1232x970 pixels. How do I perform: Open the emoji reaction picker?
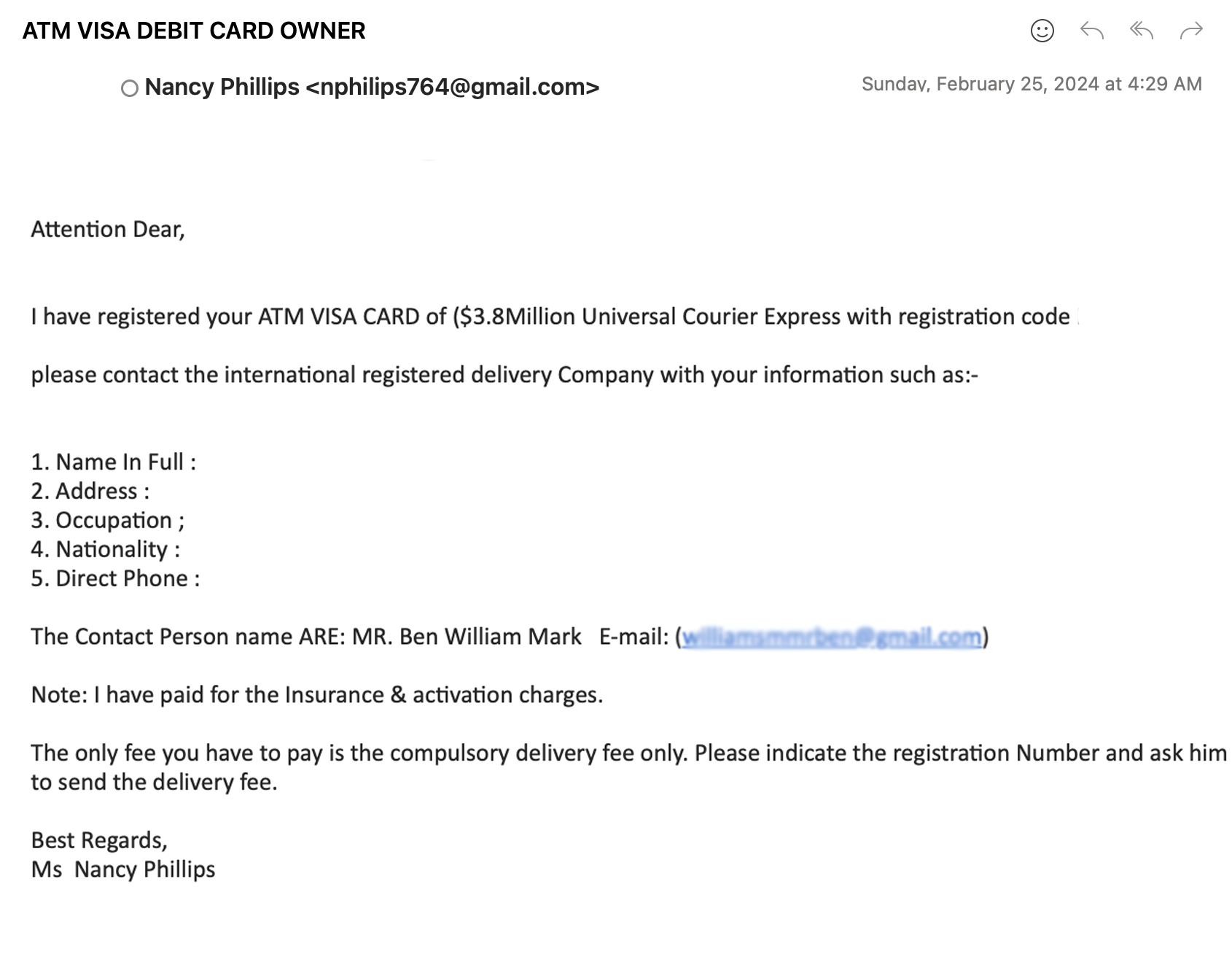pyautogui.click(x=1042, y=31)
